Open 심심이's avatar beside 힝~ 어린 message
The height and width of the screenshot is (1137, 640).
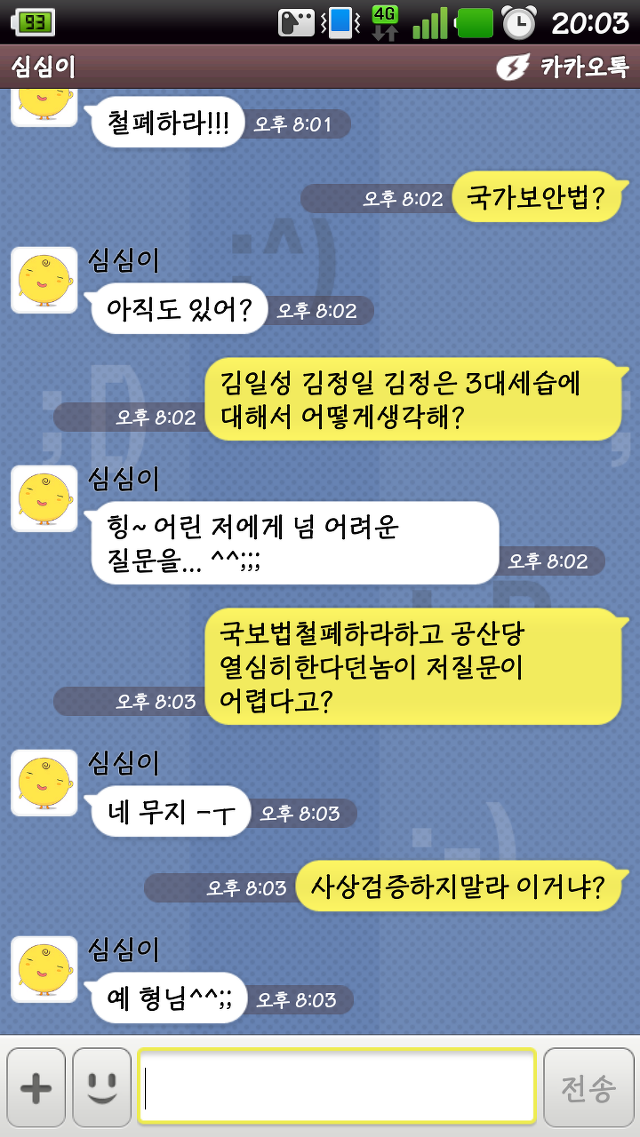pyautogui.click(x=44, y=498)
